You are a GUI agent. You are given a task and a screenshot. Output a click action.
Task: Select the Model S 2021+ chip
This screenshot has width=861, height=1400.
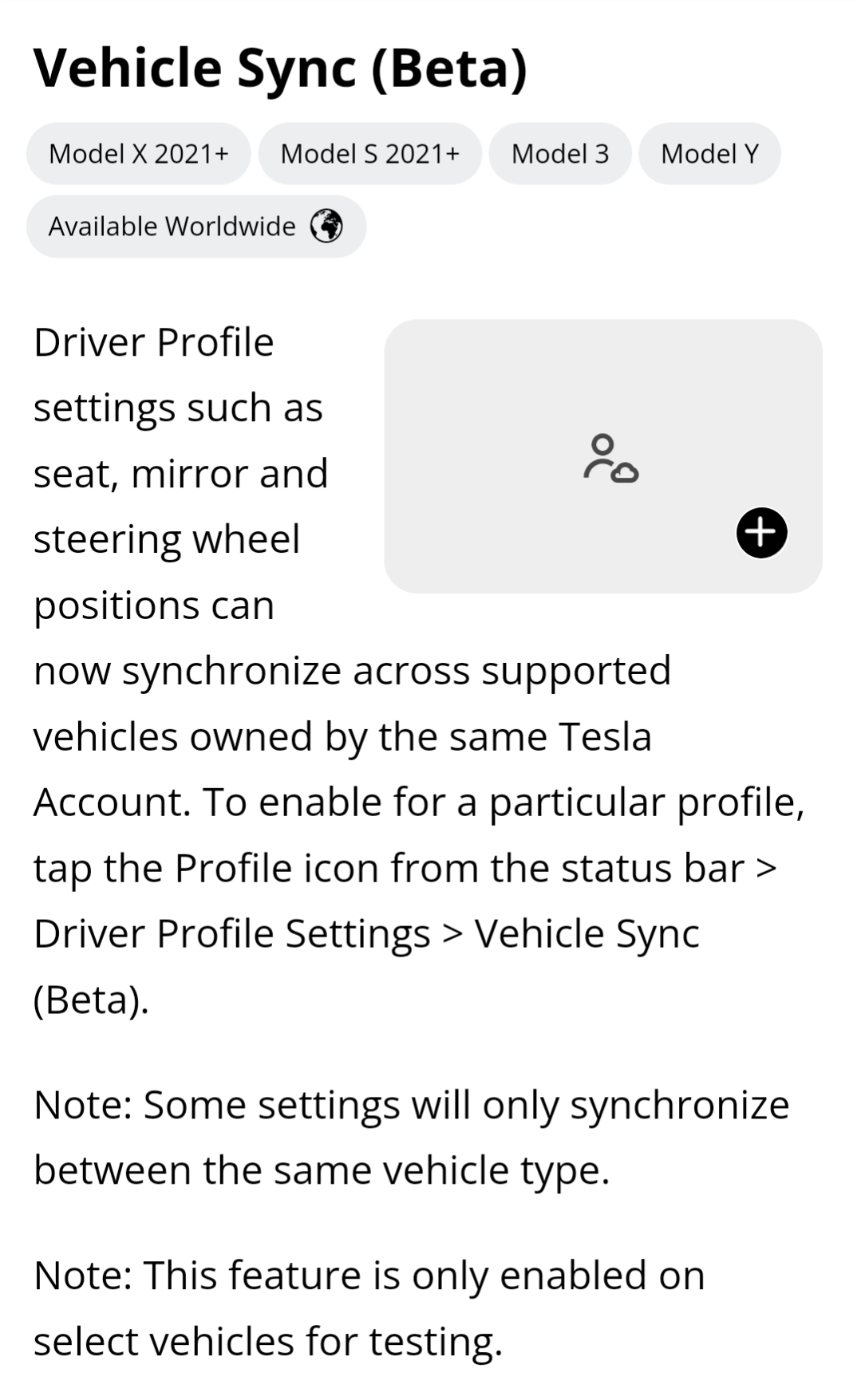(x=370, y=153)
